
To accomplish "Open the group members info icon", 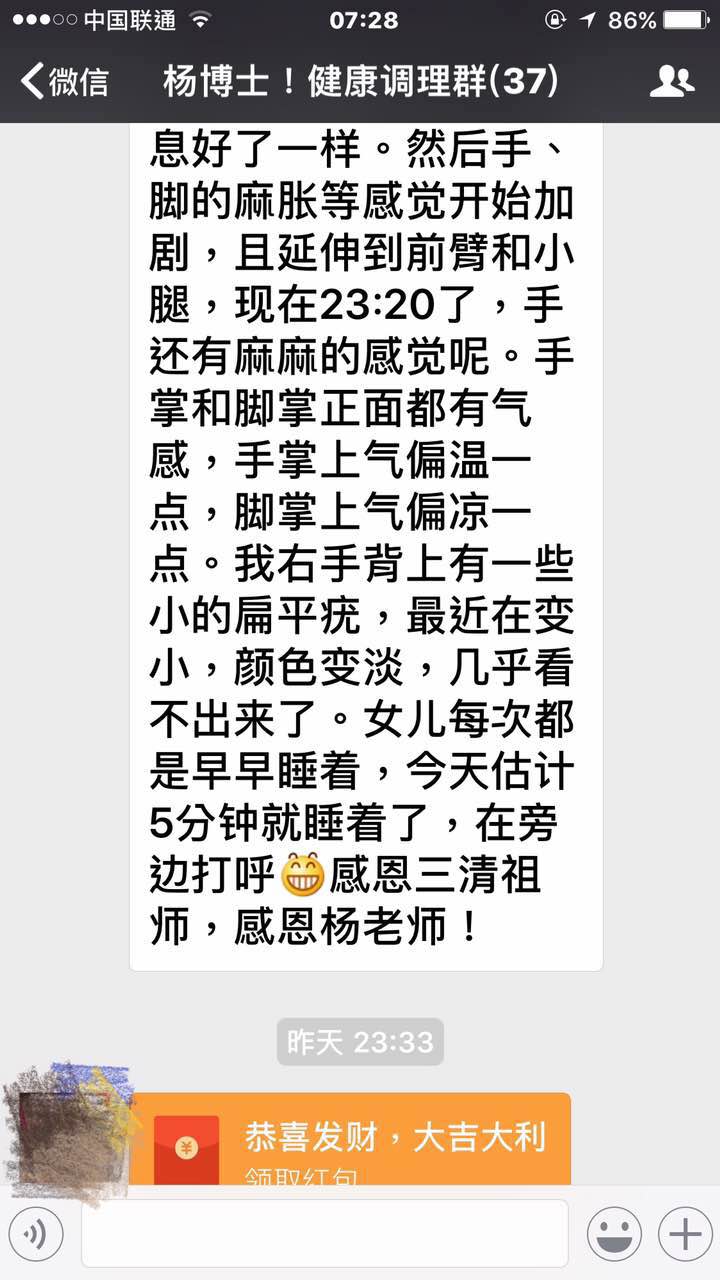I will point(671,81).
